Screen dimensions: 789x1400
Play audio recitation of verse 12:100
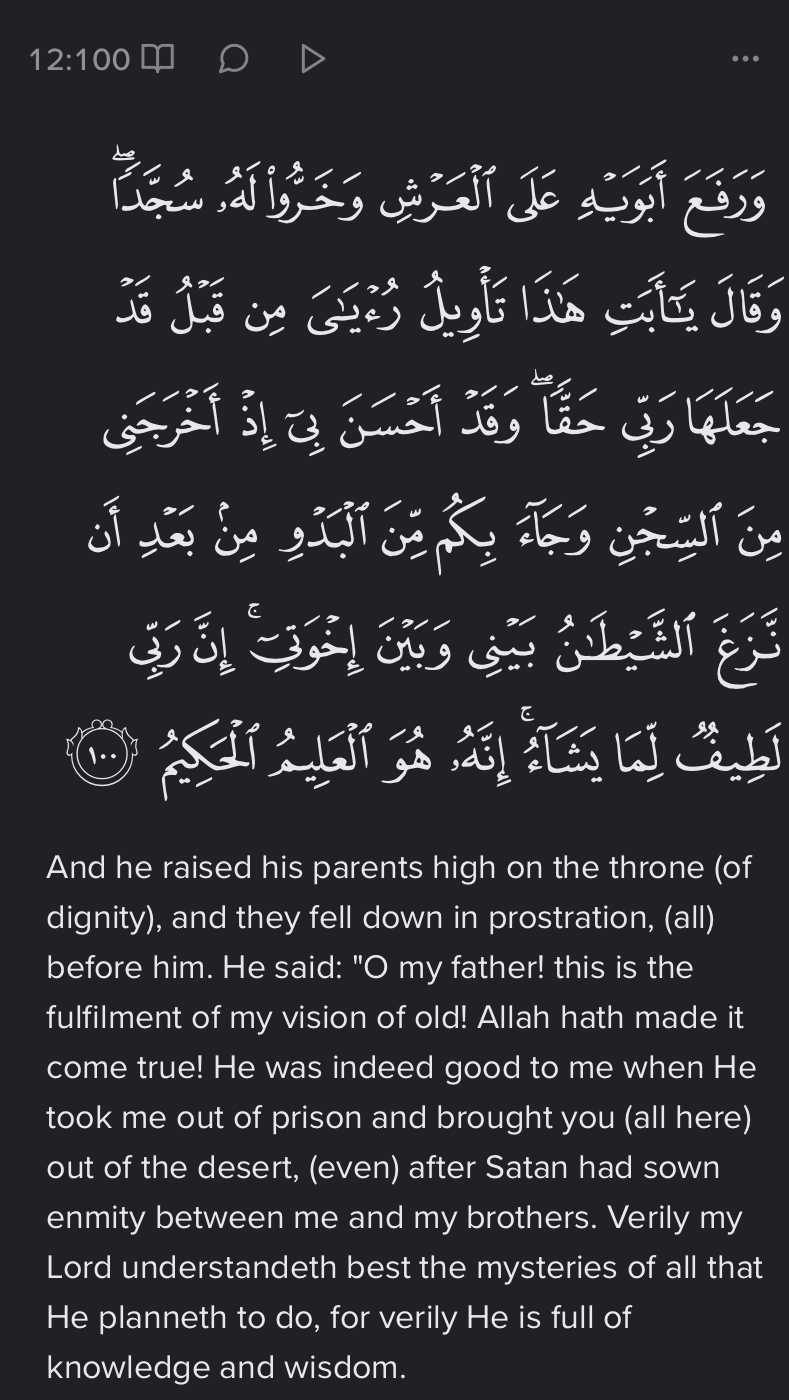(312, 59)
